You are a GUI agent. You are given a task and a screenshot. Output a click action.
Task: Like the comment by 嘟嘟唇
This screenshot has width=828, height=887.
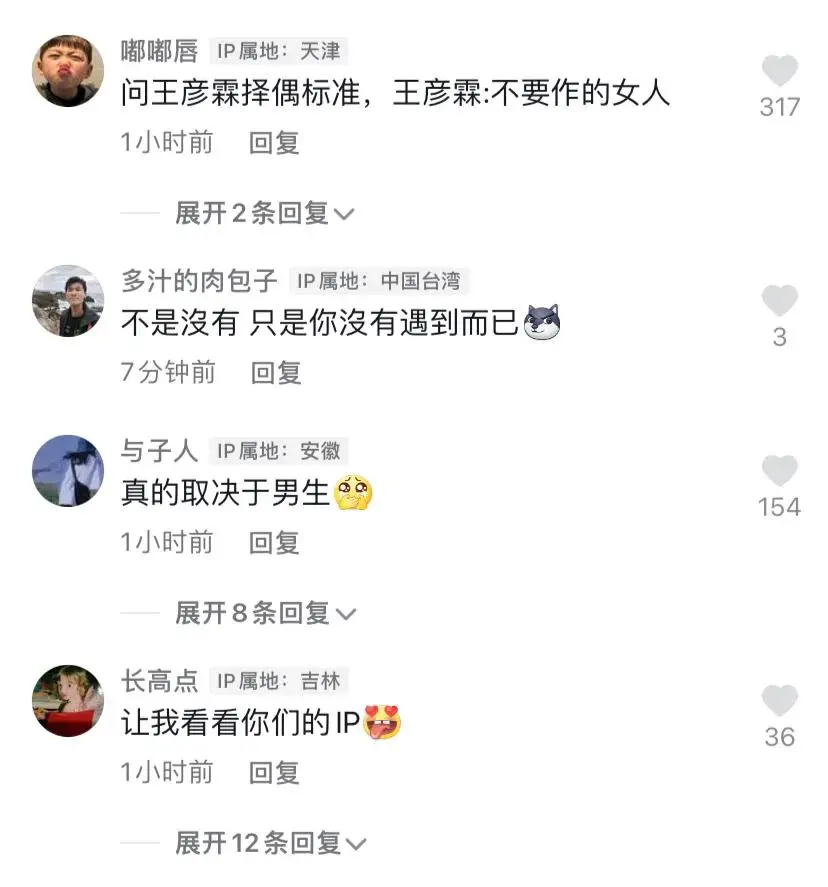click(779, 73)
